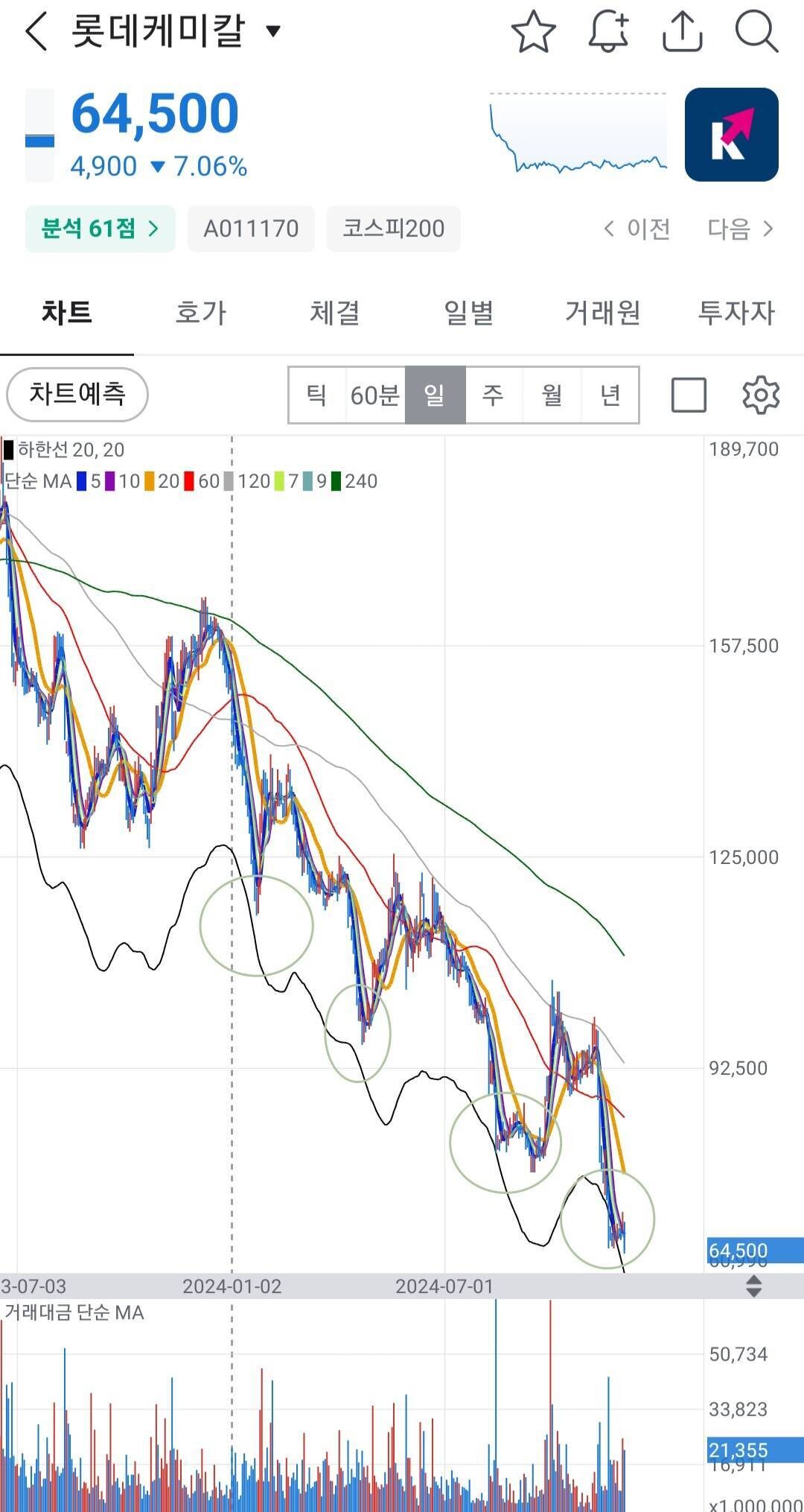Switch to the 호가 tab
Image resolution: width=804 pixels, height=1512 pixels.
click(x=200, y=312)
